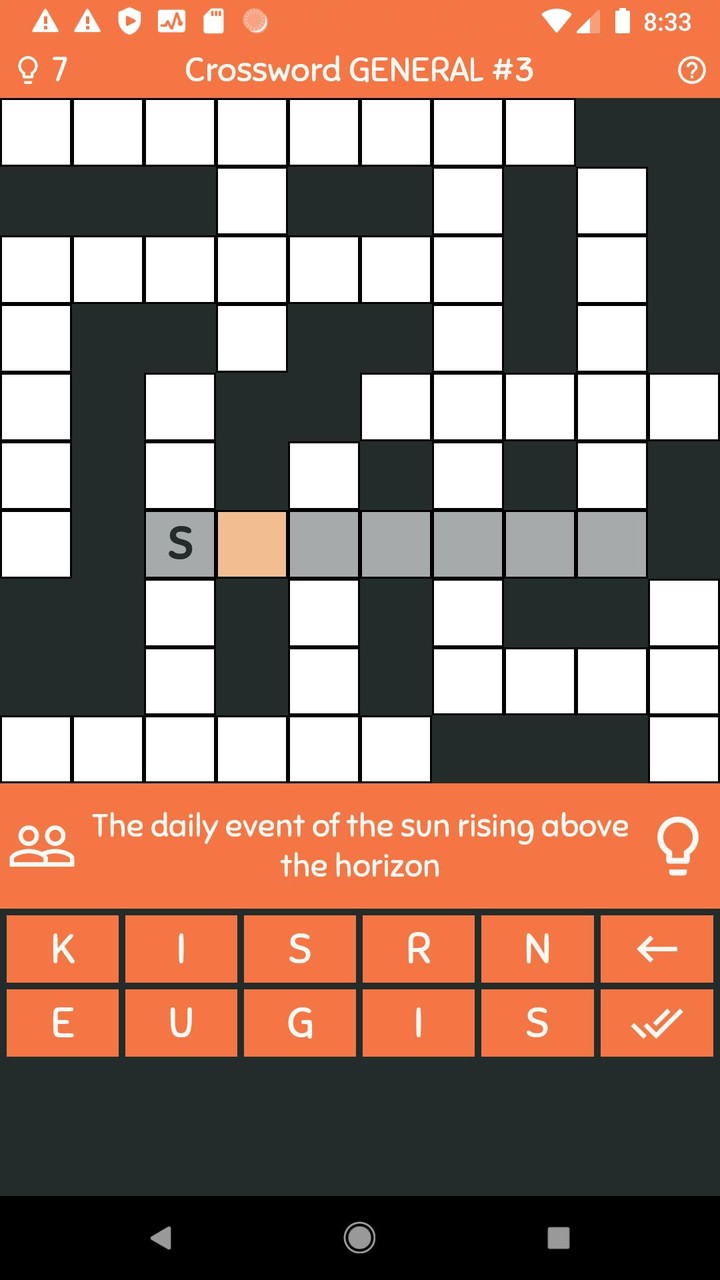Check the answer with double checkmark
Screen dimensions: 720x1280
pos(656,1023)
